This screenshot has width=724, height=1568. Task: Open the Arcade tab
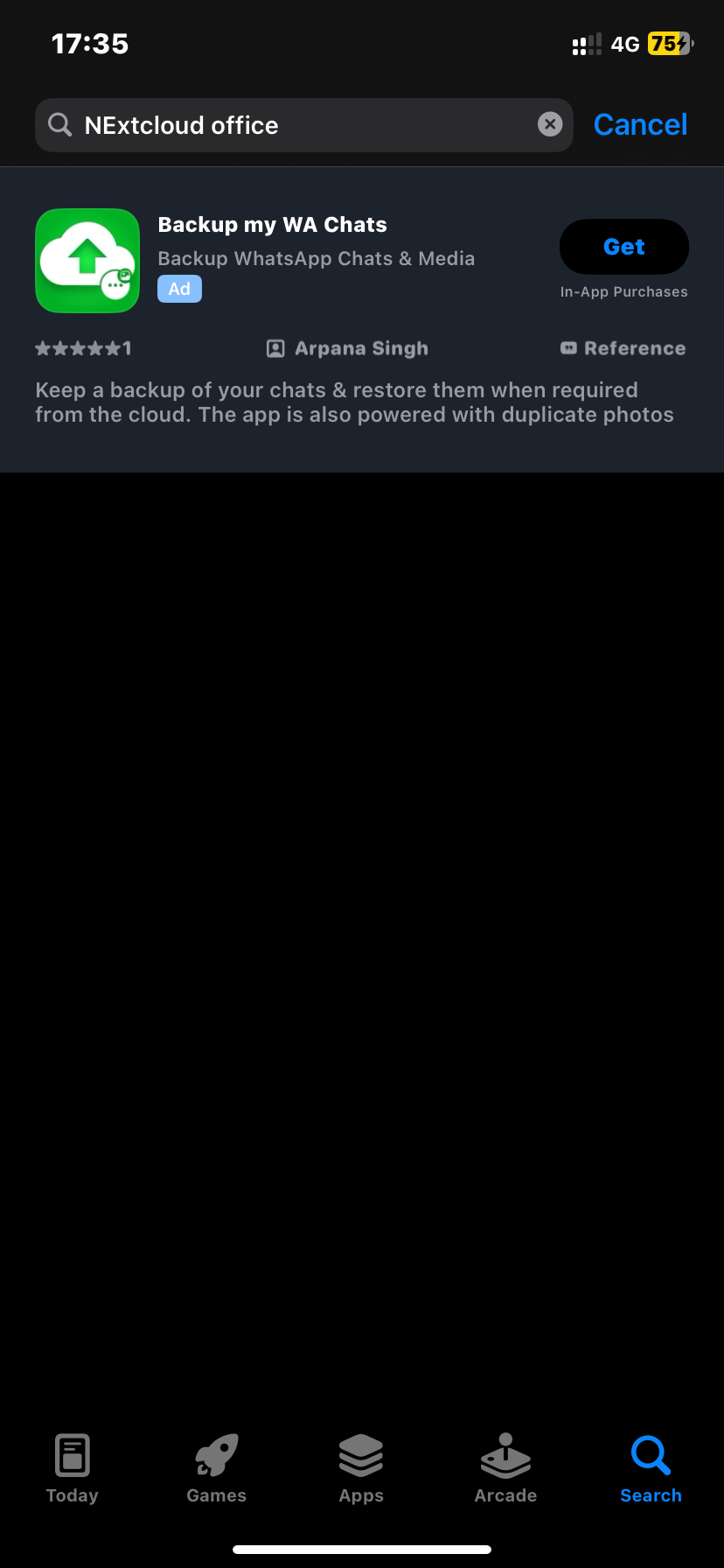pyautogui.click(x=506, y=1469)
